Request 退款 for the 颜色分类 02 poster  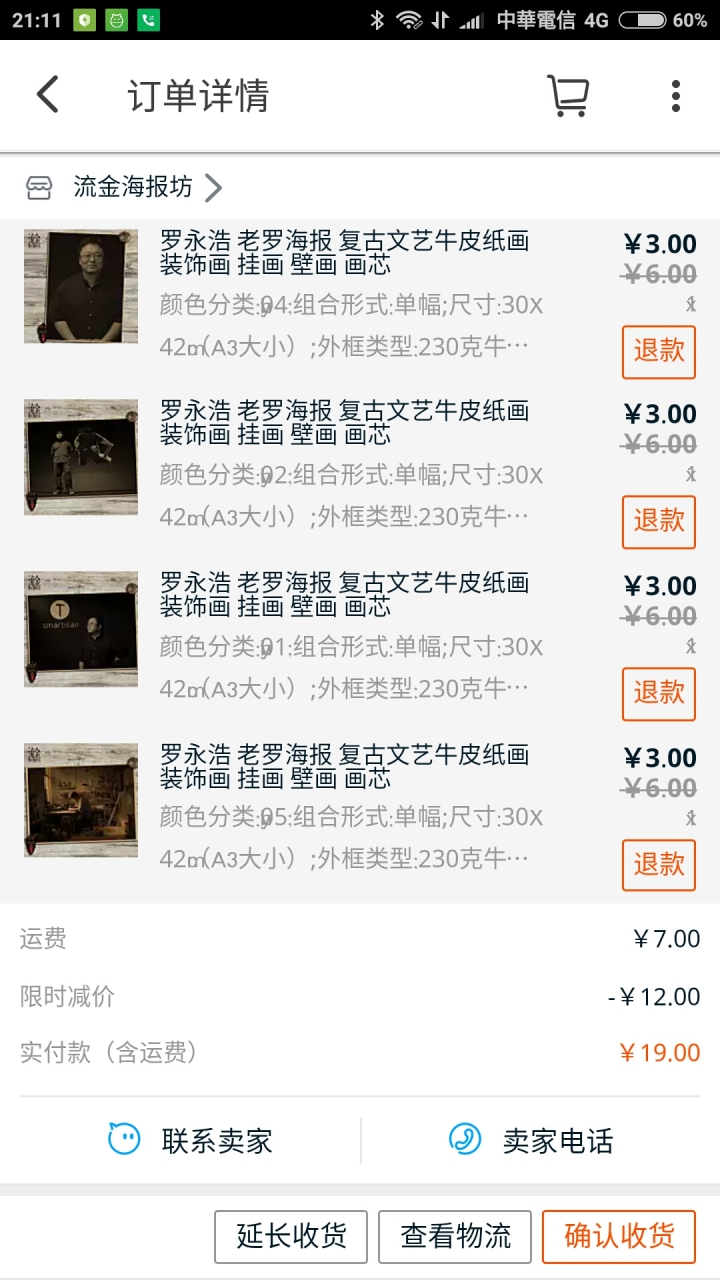[658, 521]
